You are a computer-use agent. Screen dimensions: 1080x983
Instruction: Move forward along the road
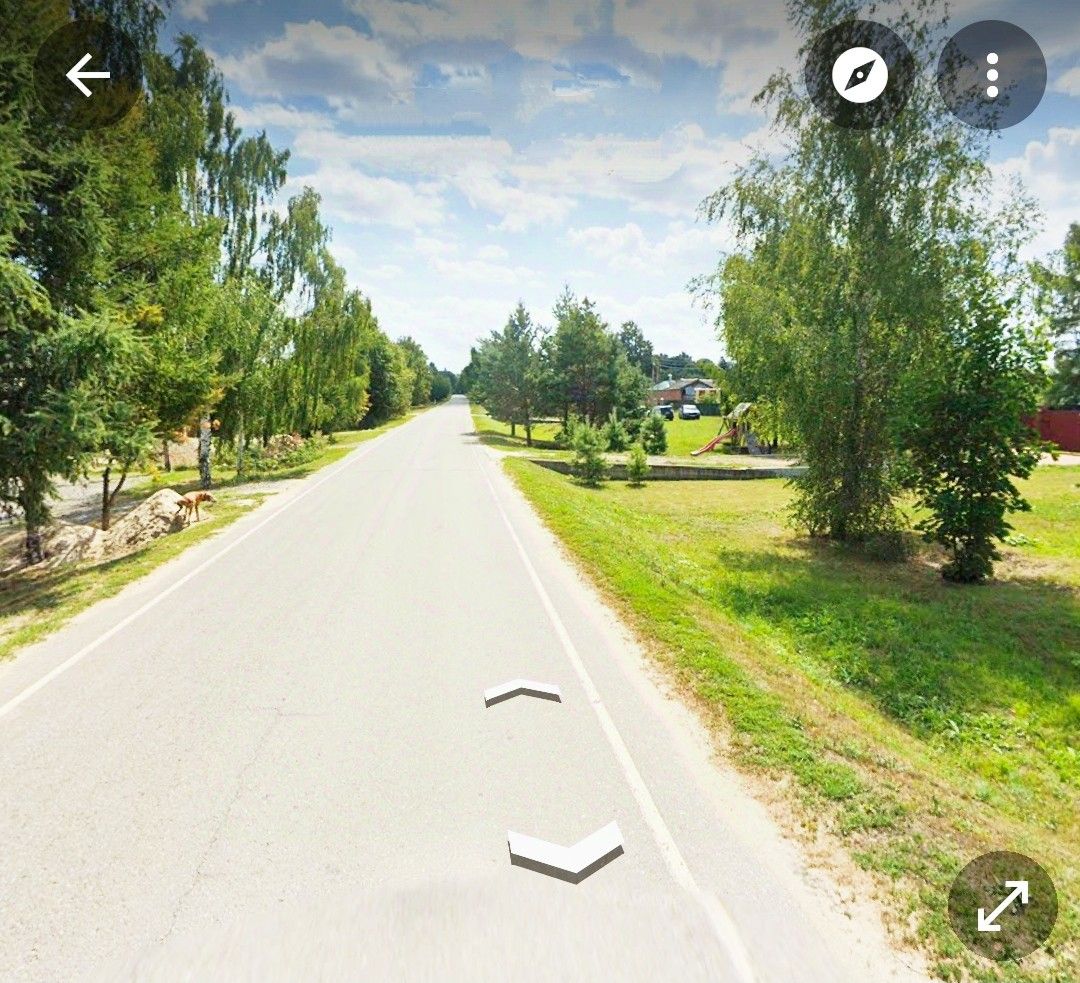tap(522, 692)
